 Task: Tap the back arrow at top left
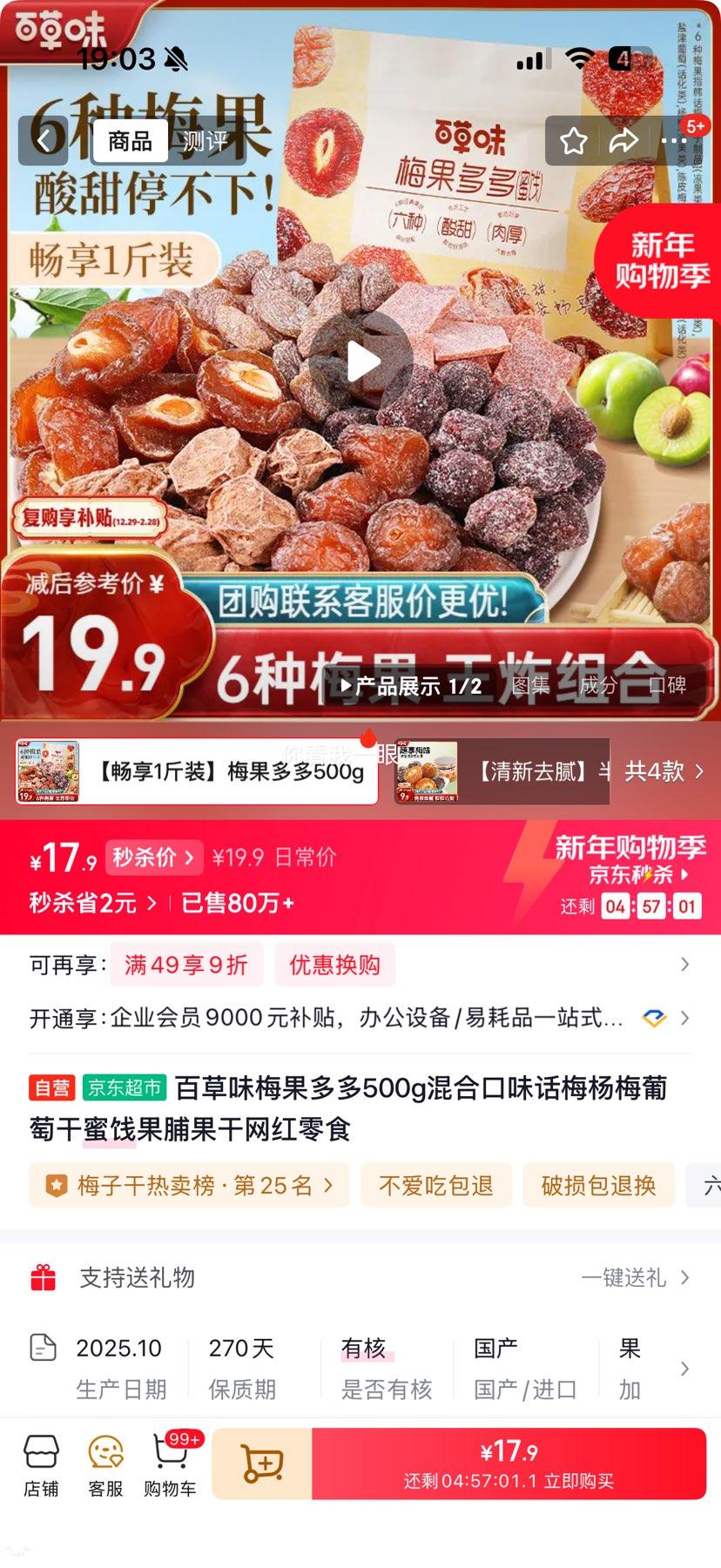coord(44,140)
